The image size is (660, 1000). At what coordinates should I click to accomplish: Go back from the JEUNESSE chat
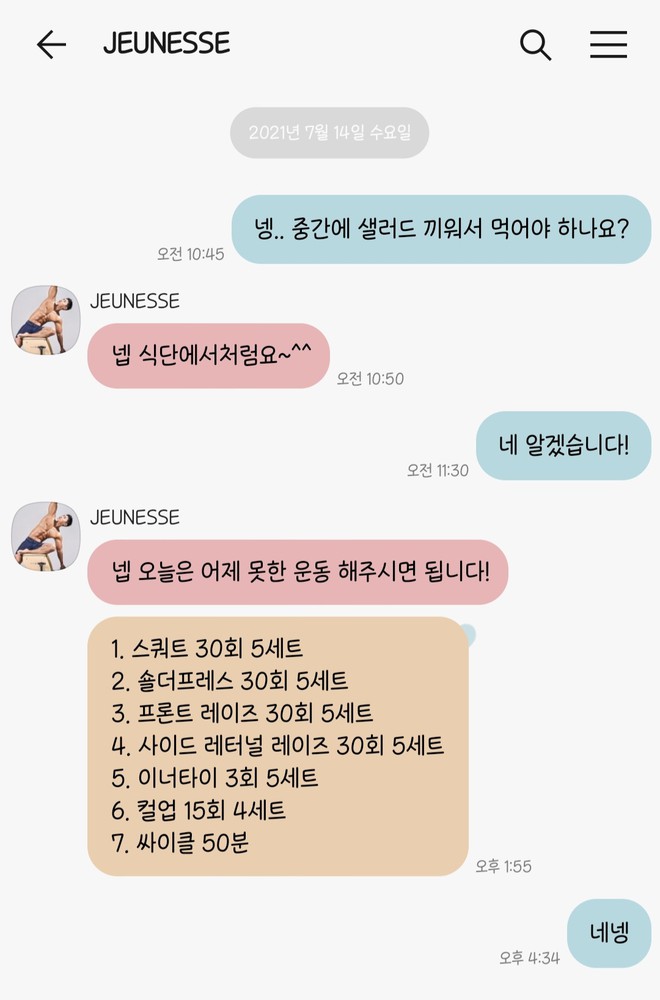click(x=51, y=44)
